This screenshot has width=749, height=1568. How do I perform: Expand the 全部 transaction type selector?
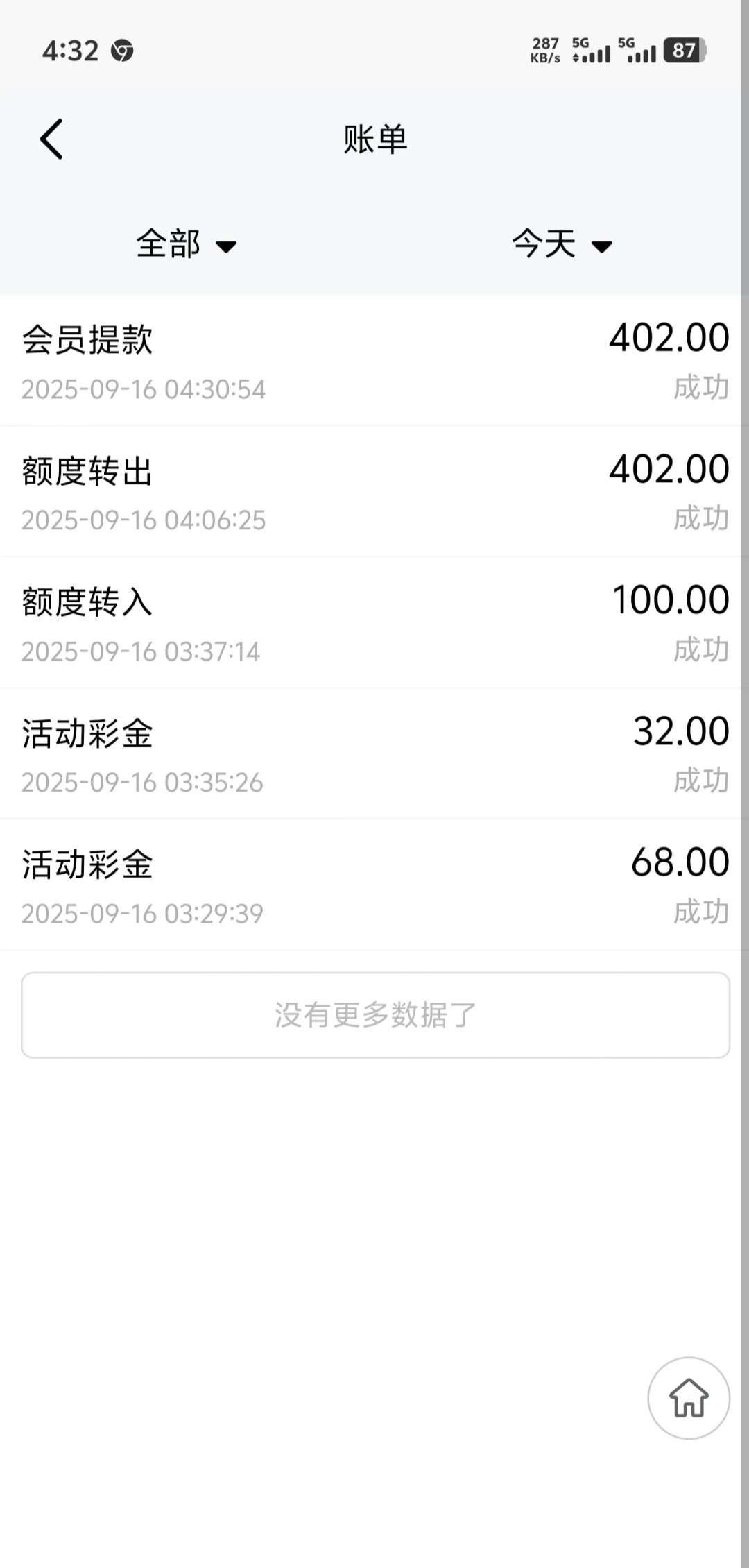(x=187, y=246)
